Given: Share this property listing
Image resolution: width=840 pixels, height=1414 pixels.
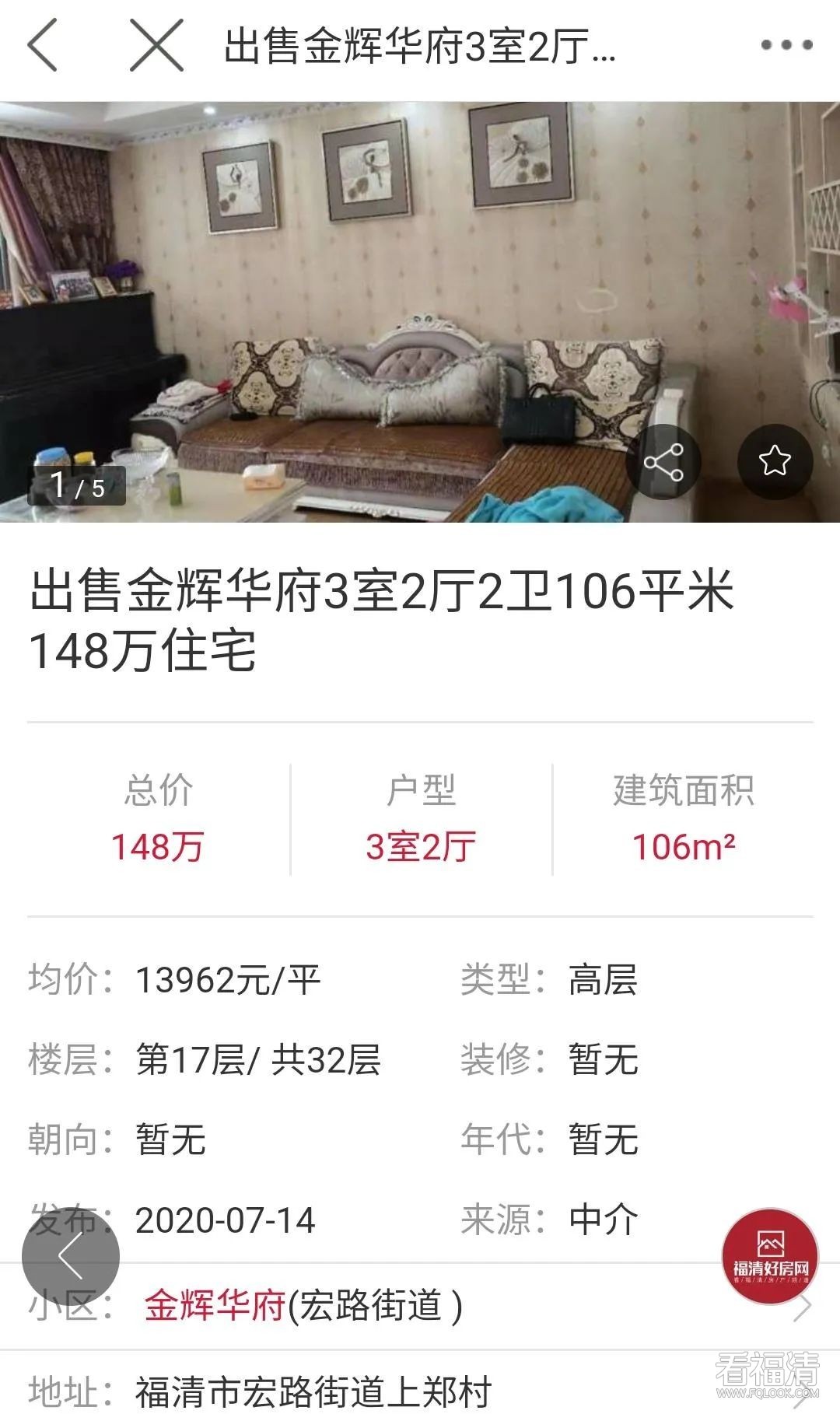Looking at the screenshot, I should [663, 462].
